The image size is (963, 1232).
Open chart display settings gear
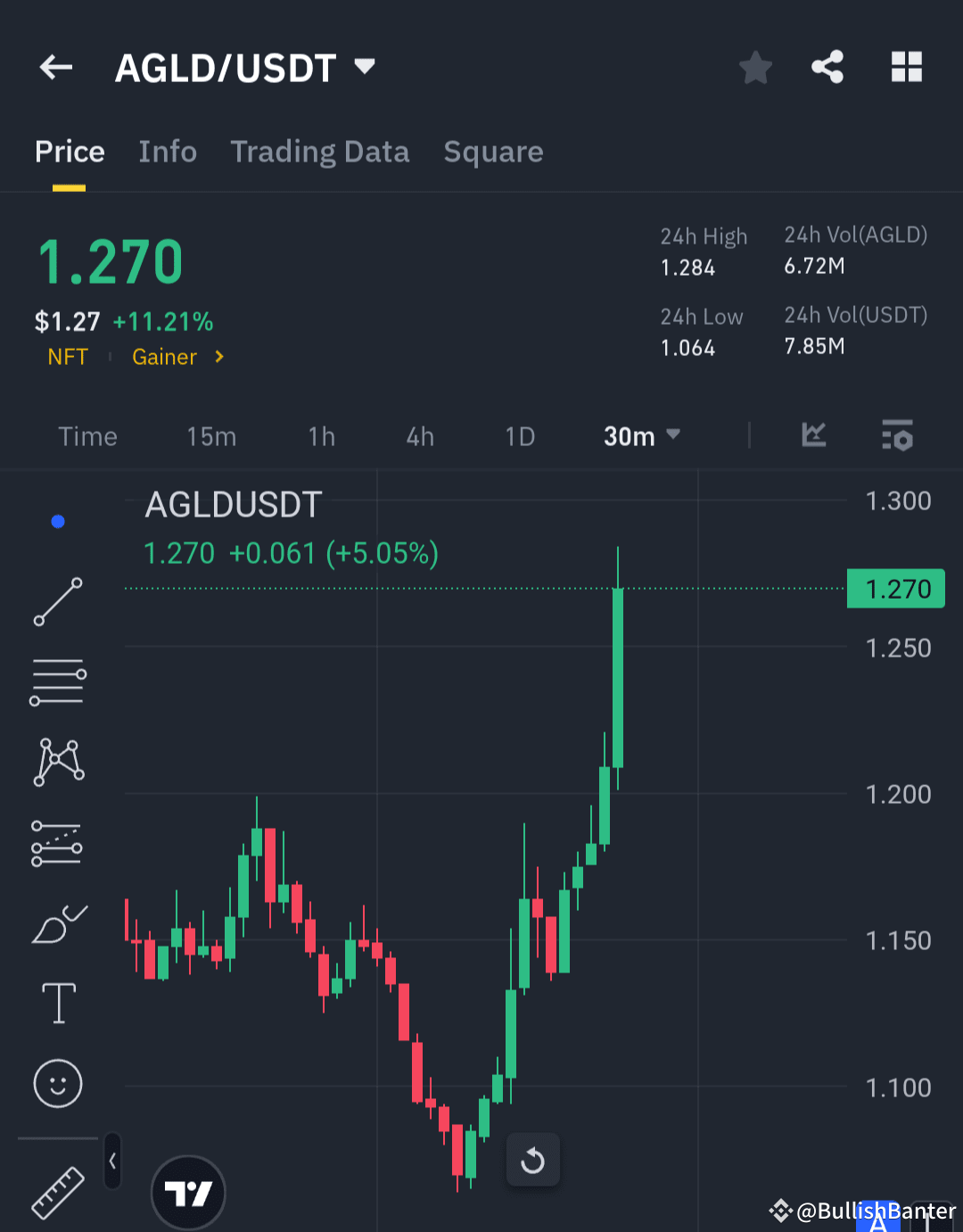click(897, 436)
